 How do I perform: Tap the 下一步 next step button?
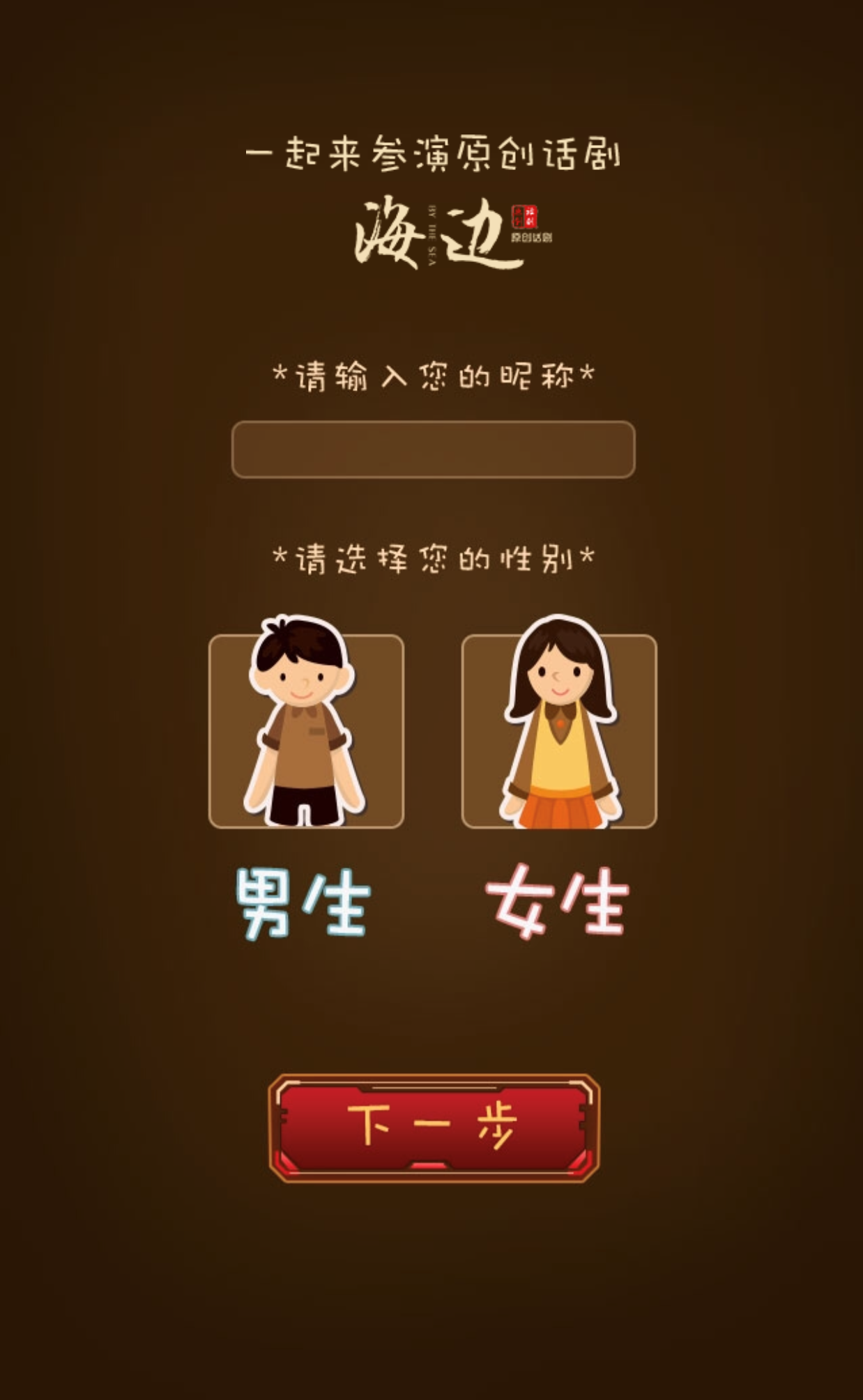tap(434, 1128)
